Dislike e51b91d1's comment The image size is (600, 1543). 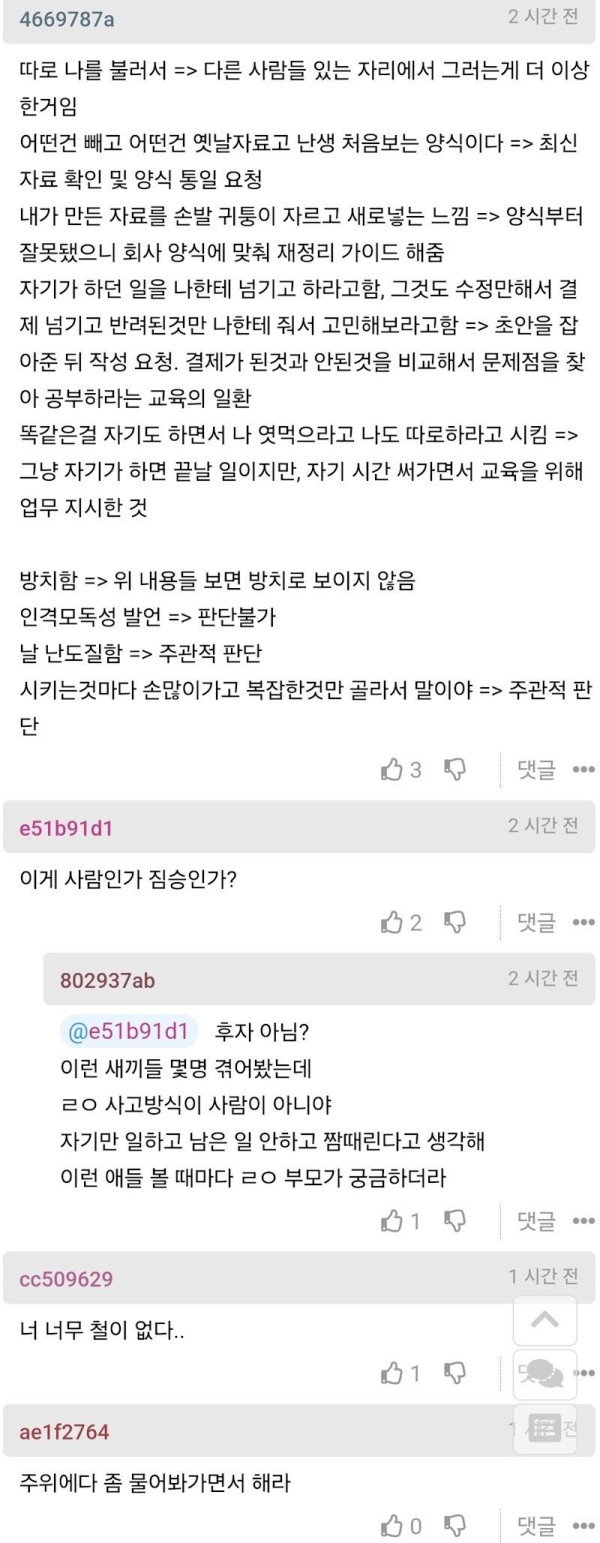(455, 923)
